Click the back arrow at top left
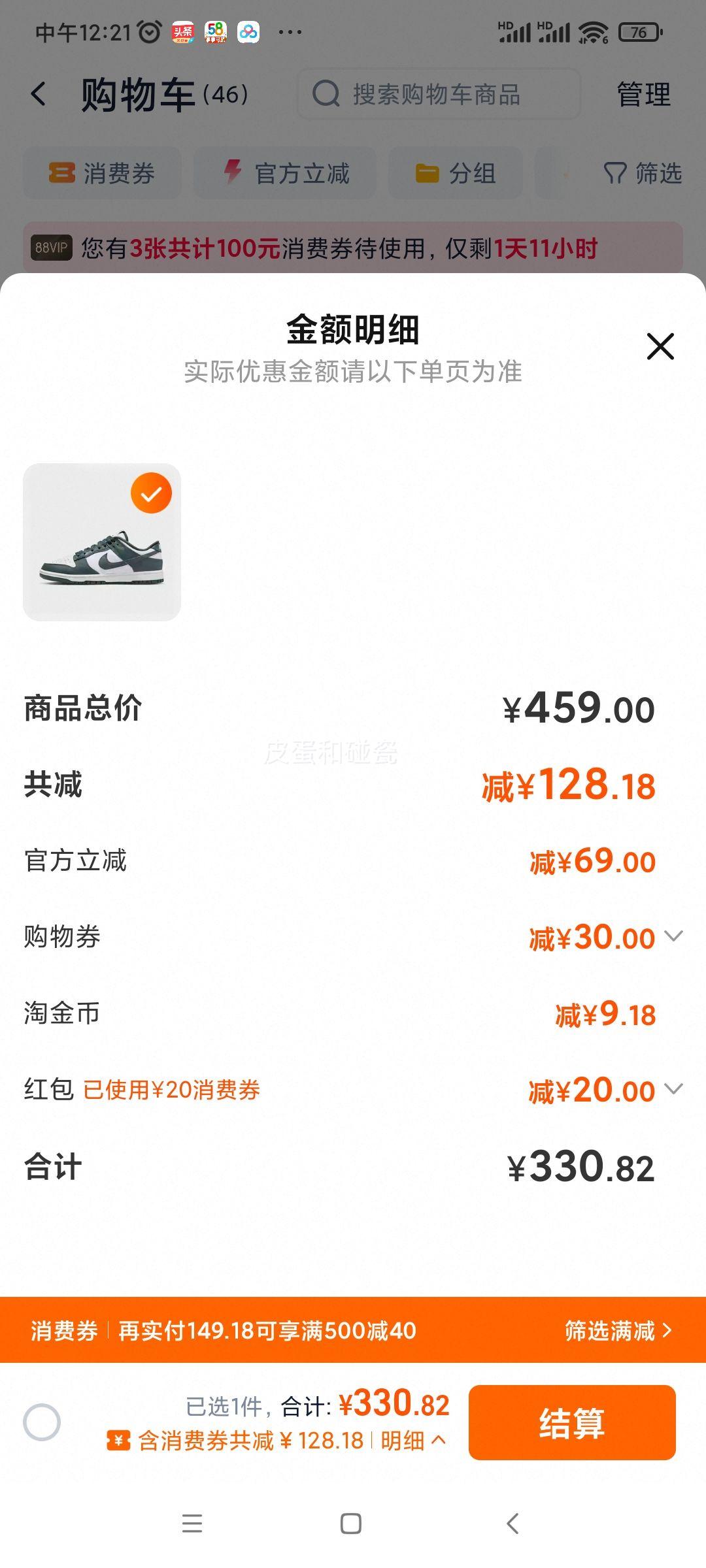The height and width of the screenshot is (1568, 706). tap(37, 93)
